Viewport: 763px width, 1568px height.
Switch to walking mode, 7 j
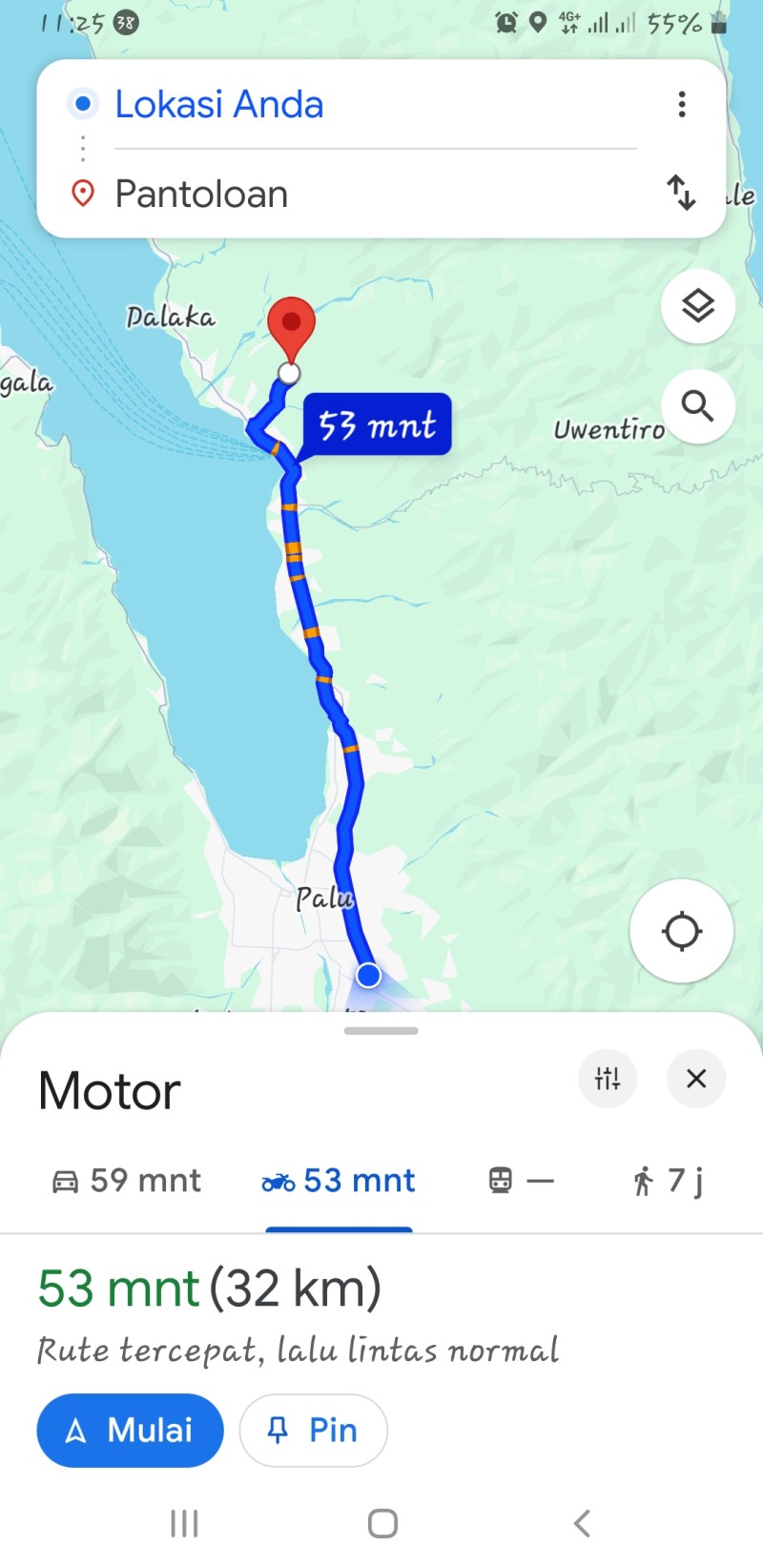[x=668, y=1181]
